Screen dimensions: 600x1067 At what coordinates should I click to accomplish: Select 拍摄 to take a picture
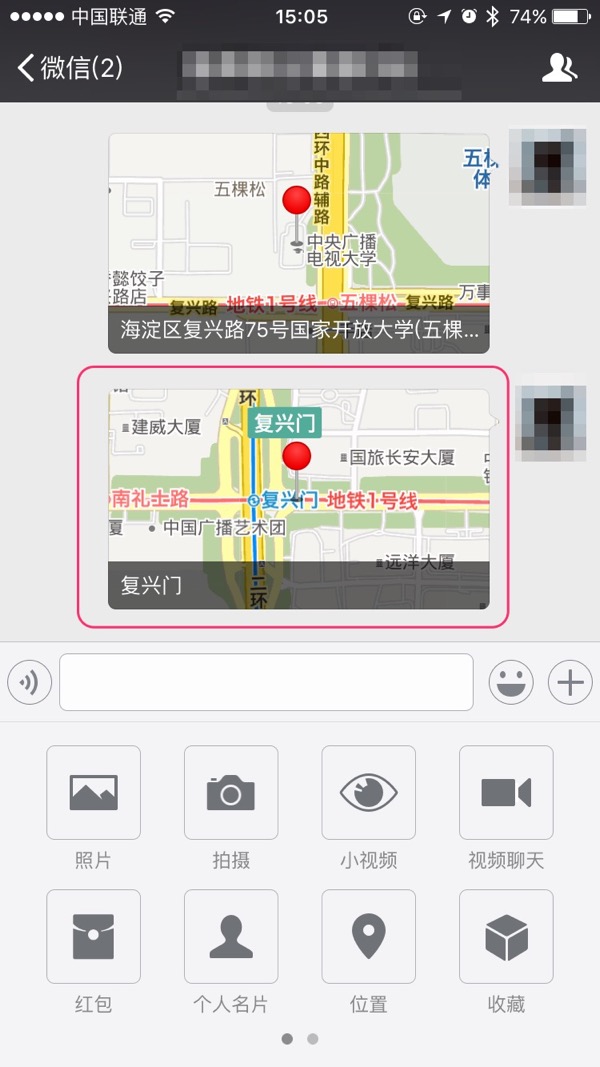231,793
